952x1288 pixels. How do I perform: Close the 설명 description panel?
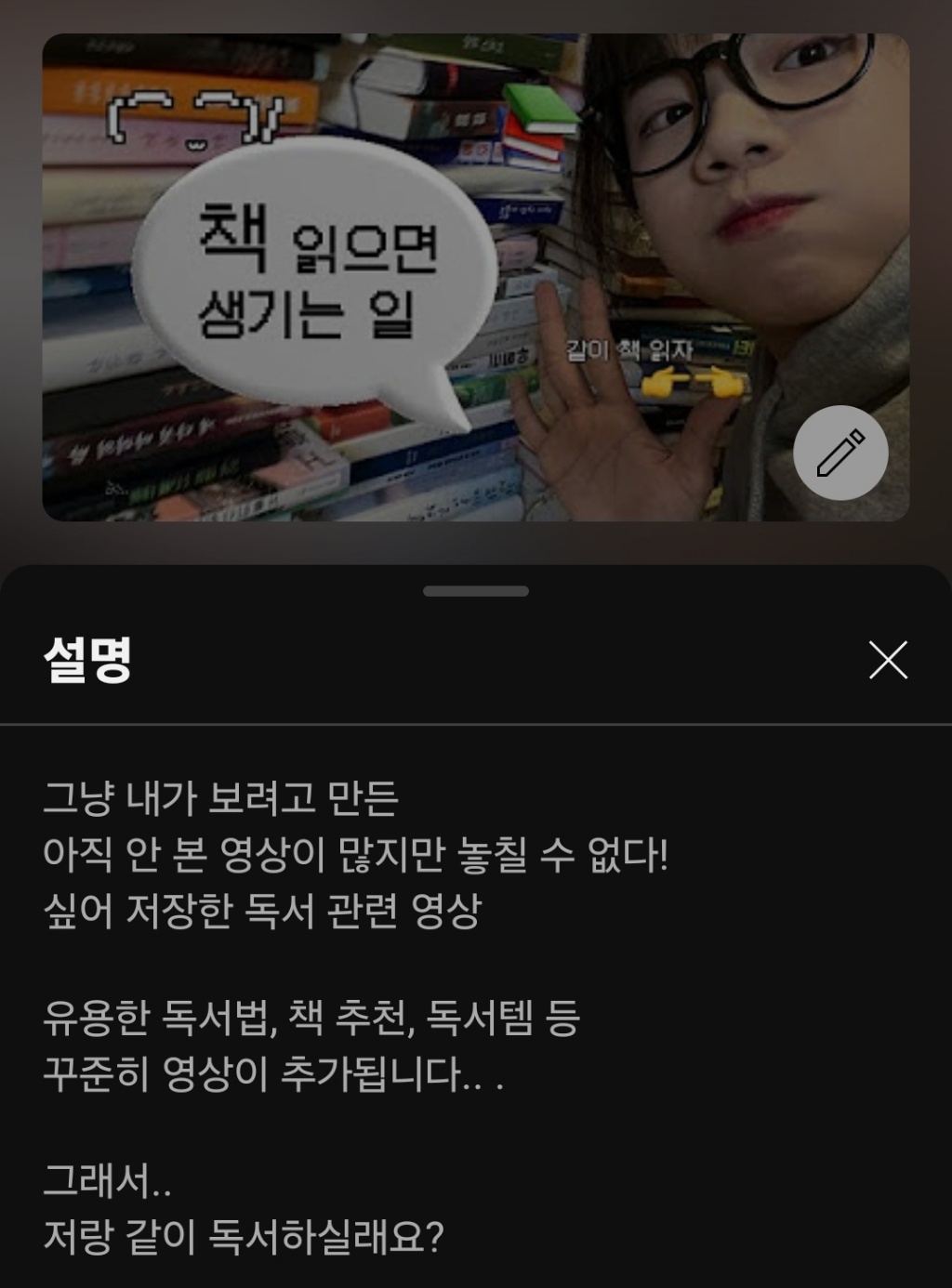click(x=888, y=660)
